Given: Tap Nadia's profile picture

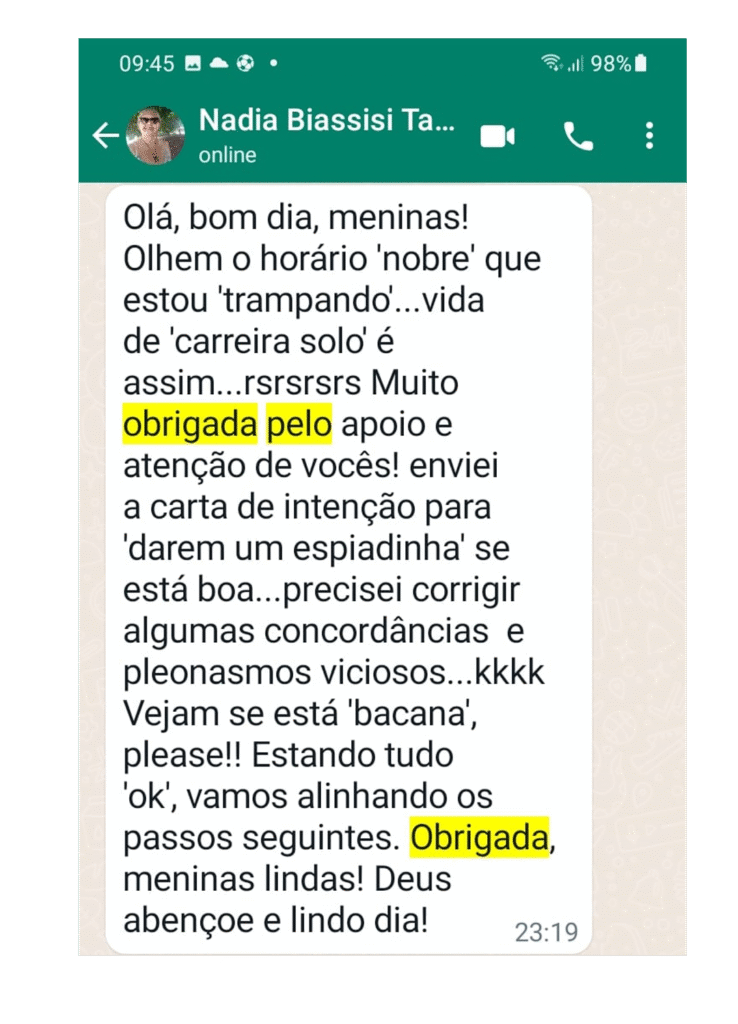Looking at the screenshot, I should click(x=152, y=135).
